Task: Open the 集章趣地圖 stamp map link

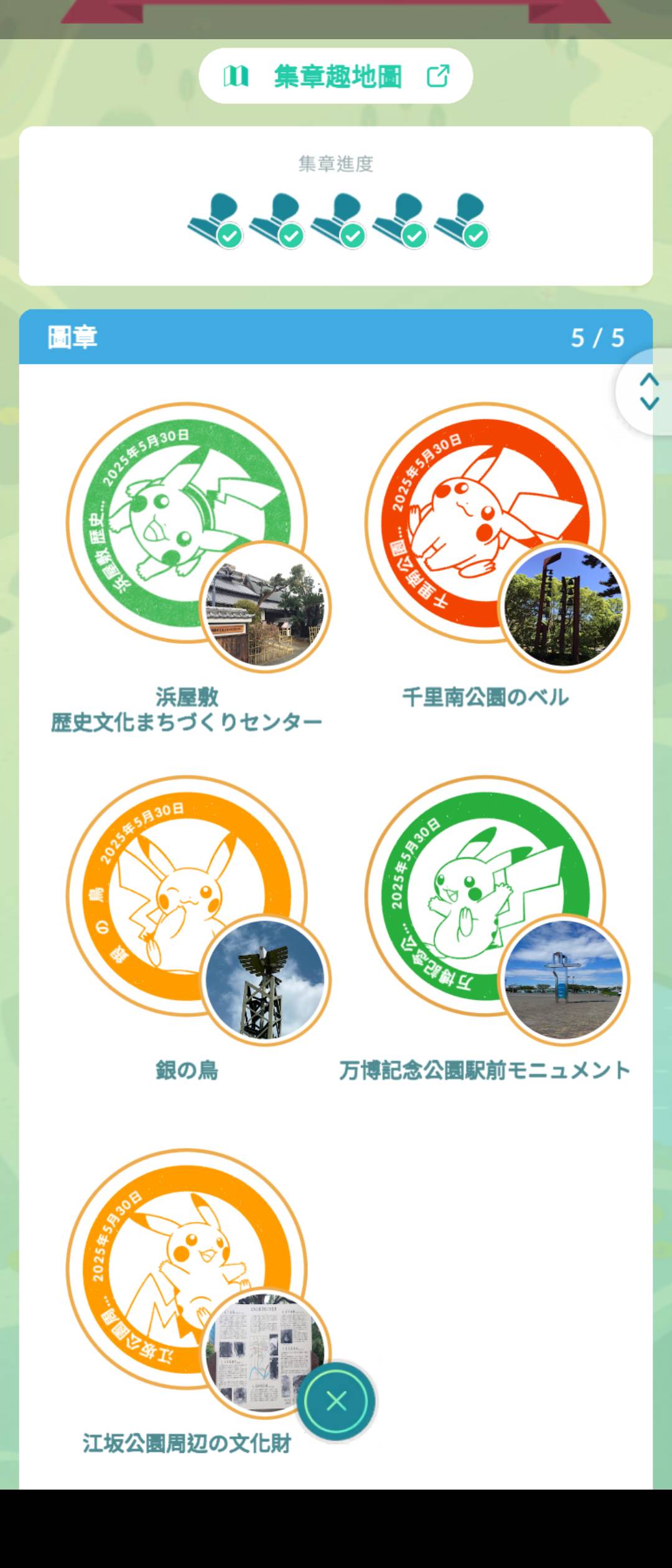Action: coord(336,76)
